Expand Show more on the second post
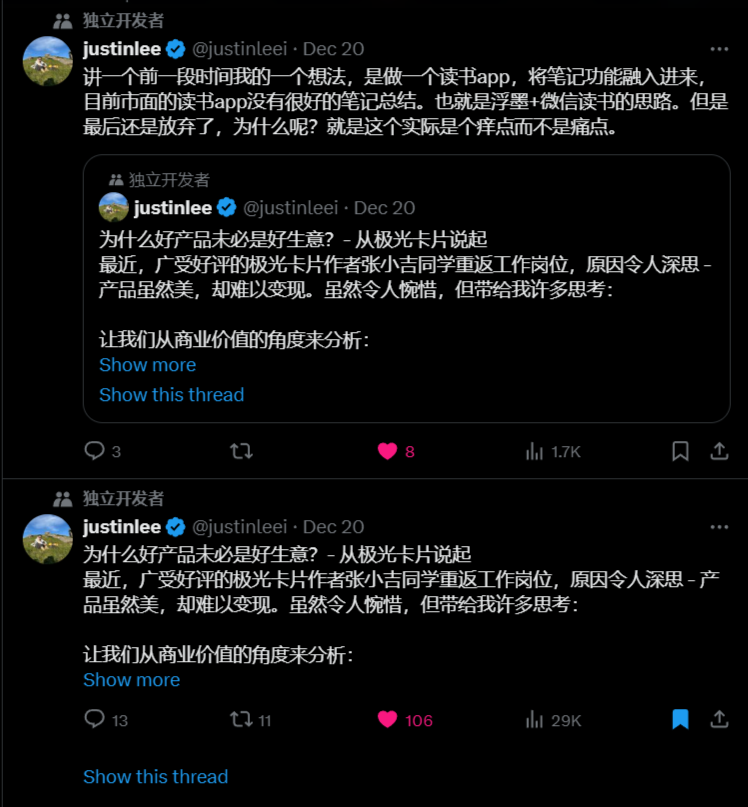 [131, 680]
